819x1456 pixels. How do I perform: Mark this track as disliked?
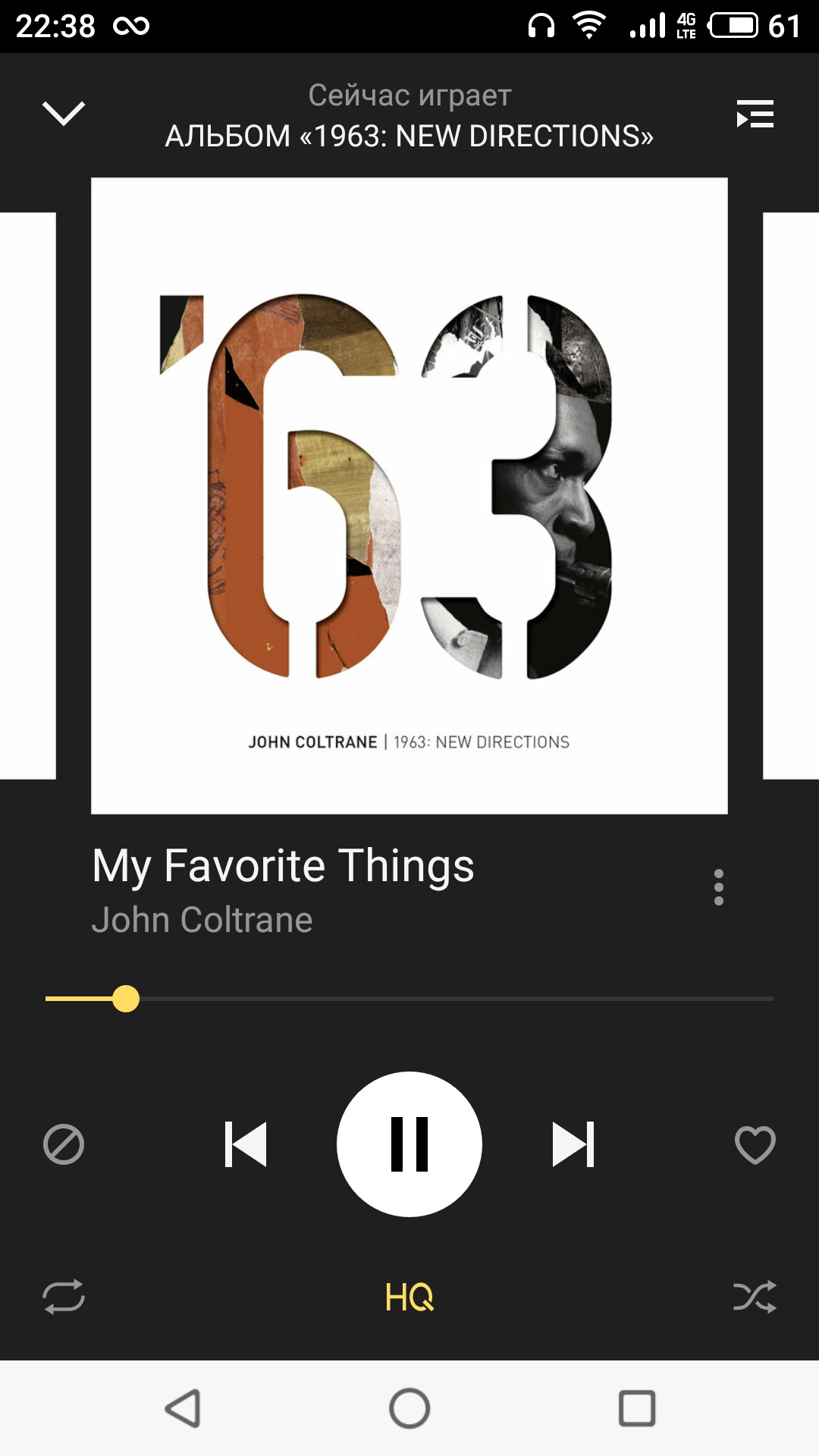pos(64,1144)
